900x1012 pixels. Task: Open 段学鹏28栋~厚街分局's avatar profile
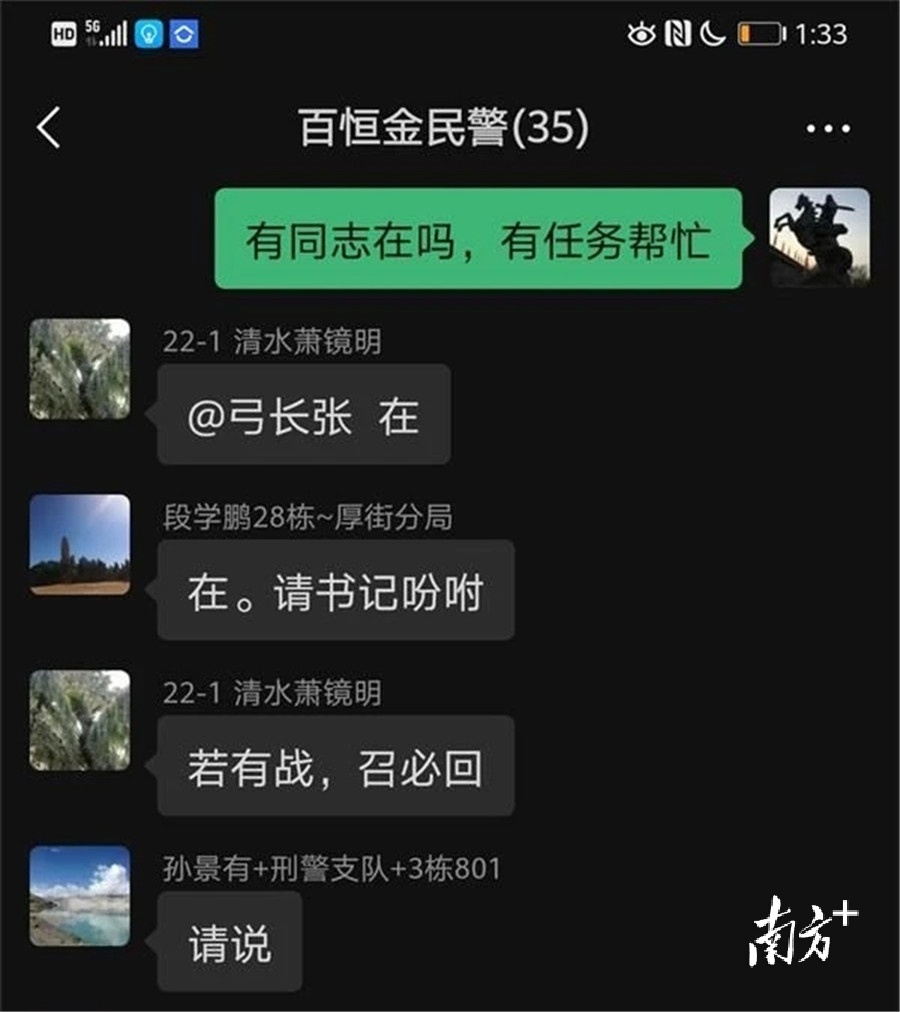point(80,545)
